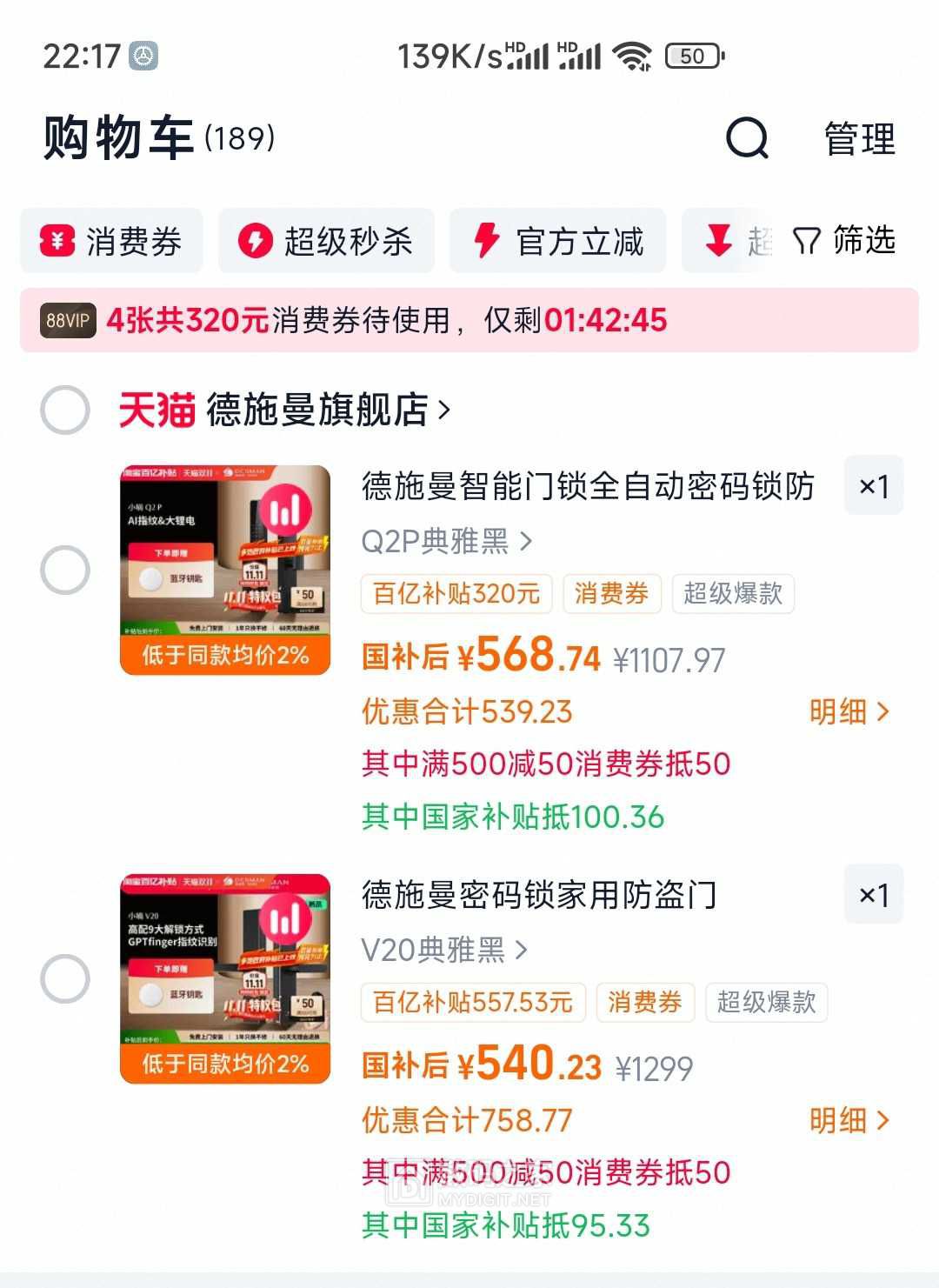Change the Q2P典雅黑 variant
This screenshot has height=1288, width=939.
click(446, 541)
